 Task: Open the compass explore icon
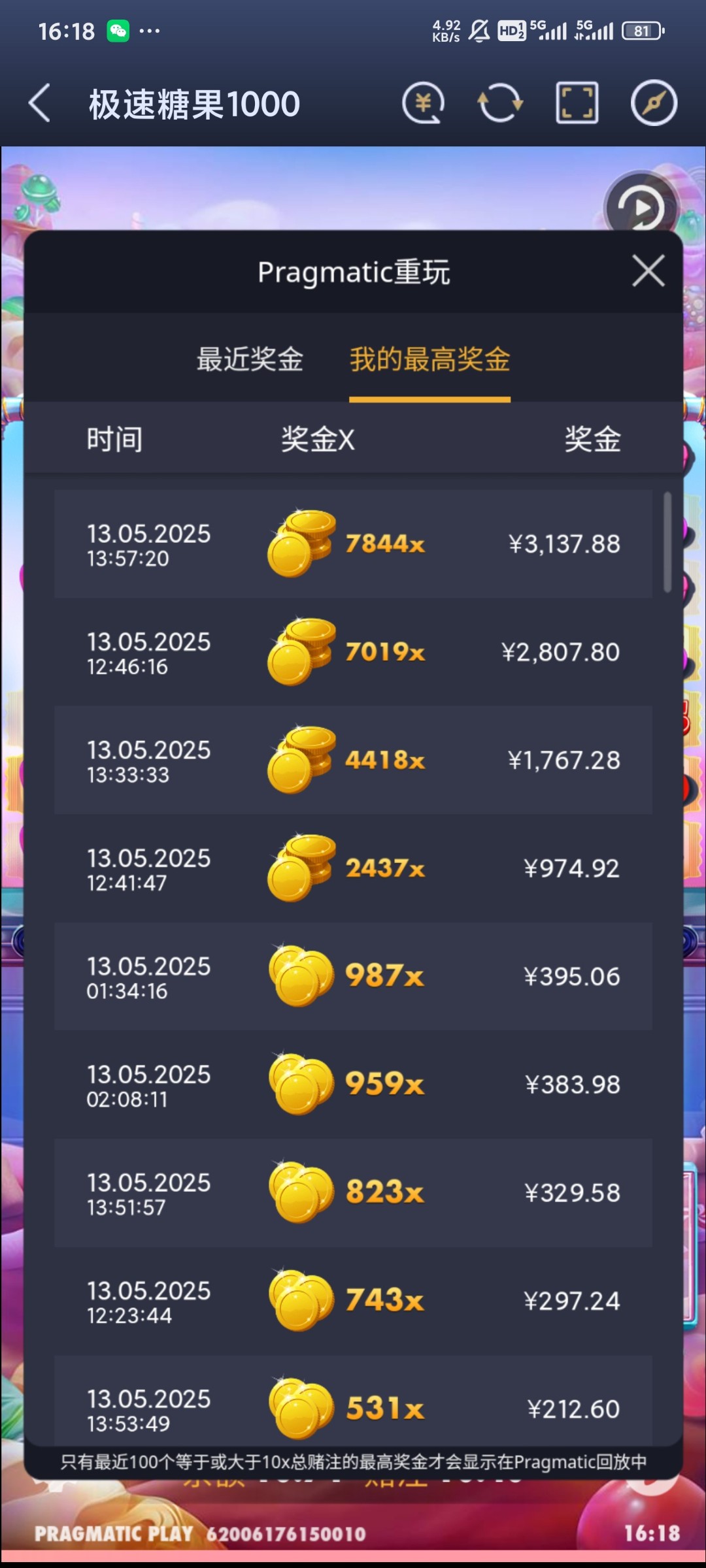click(653, 103)
